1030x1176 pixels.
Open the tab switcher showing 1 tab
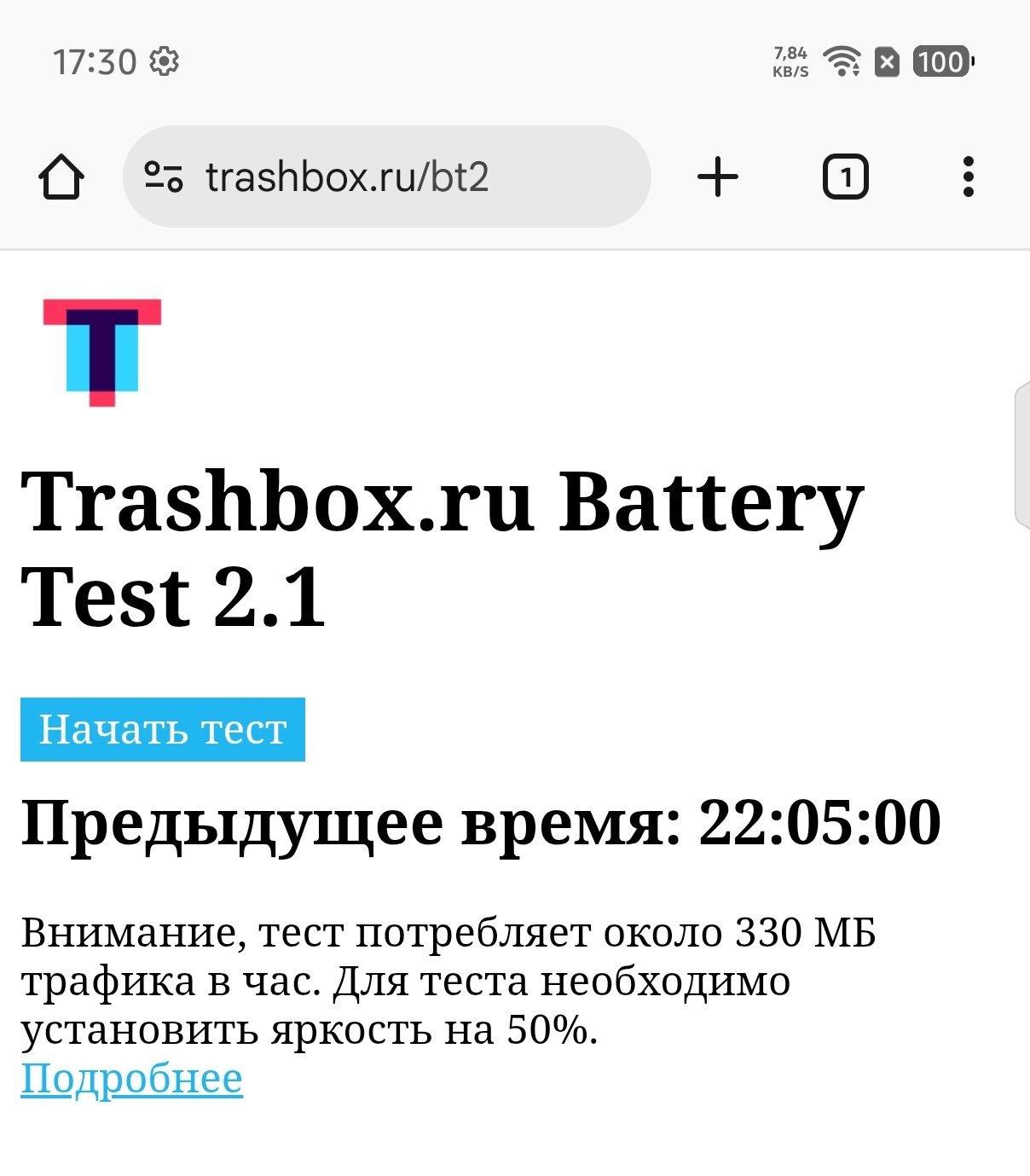coord(844,177)
